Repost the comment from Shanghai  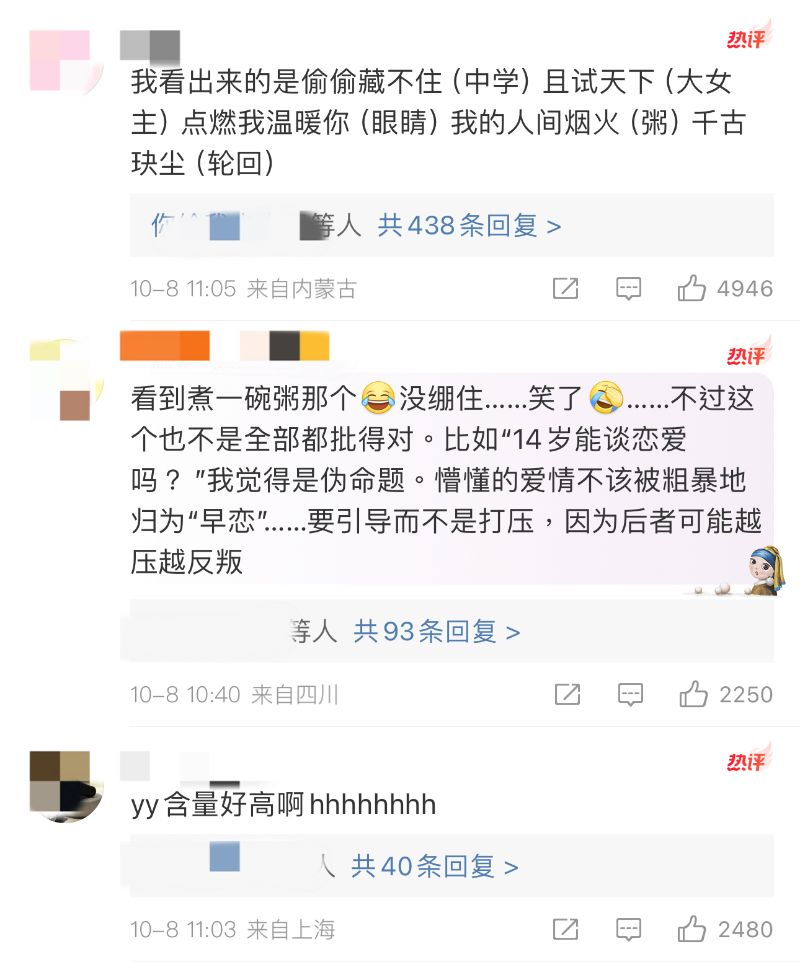coord(565,929)
